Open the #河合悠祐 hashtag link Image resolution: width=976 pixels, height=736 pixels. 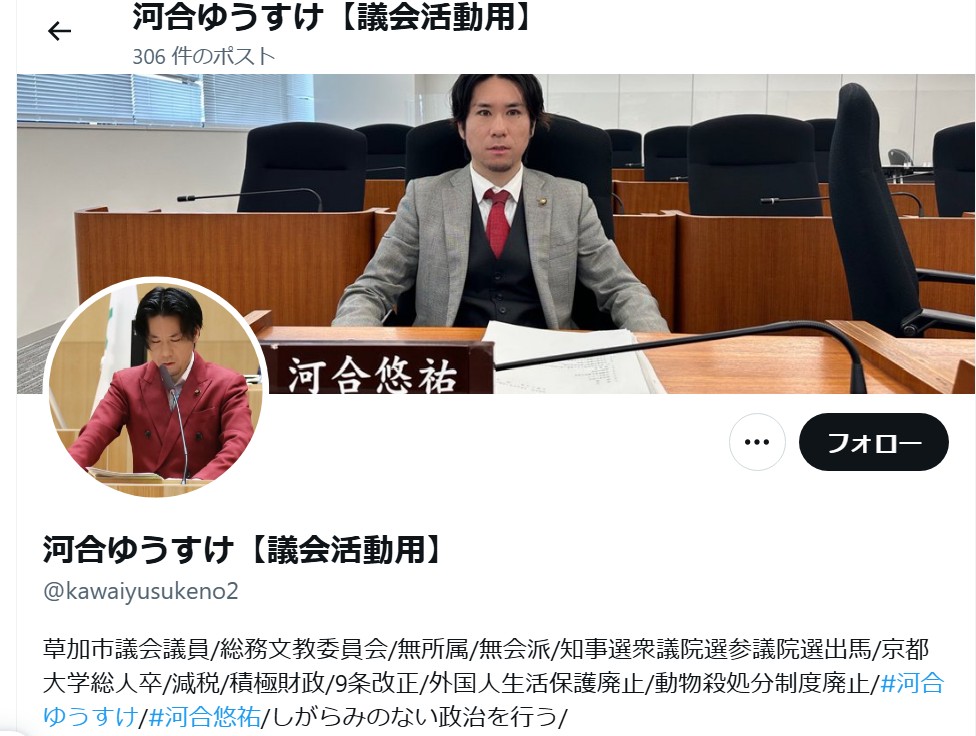204,717
